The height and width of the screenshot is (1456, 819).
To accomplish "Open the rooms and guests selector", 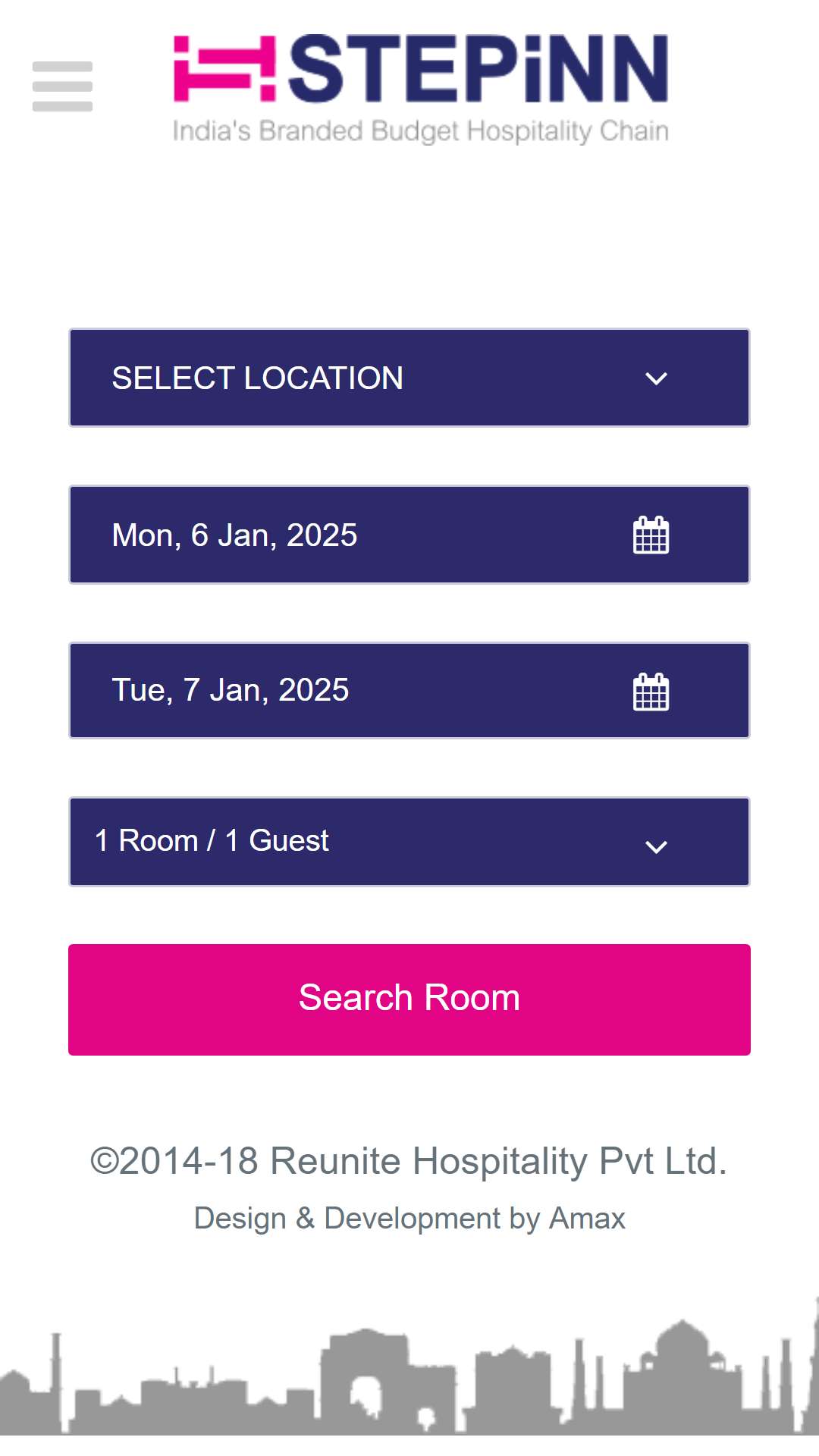I will (x=409, y=842).
